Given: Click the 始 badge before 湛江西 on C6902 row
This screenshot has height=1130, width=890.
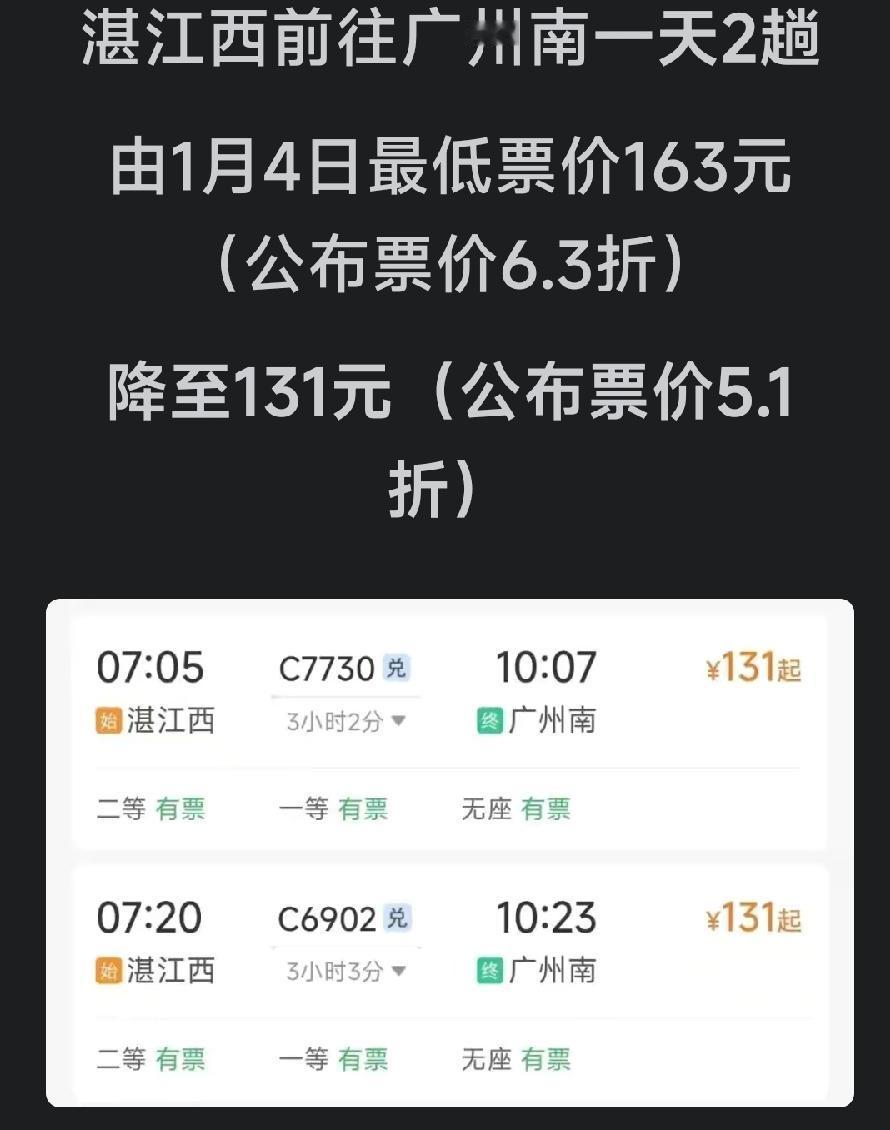Looking at the screenshot, I should tap(110, 970).
